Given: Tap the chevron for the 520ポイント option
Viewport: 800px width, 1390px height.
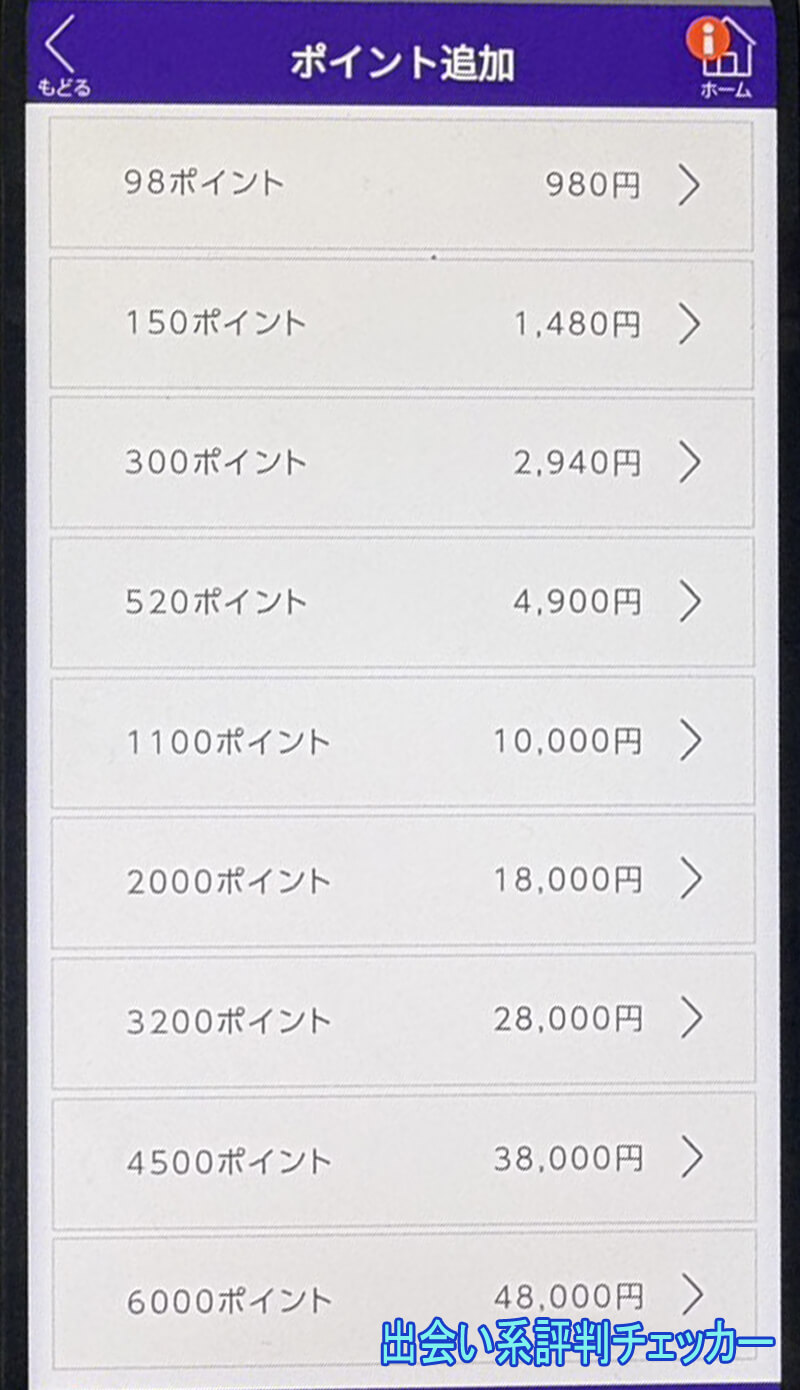Looking at the screenshot, I should (x=687, y=602).
